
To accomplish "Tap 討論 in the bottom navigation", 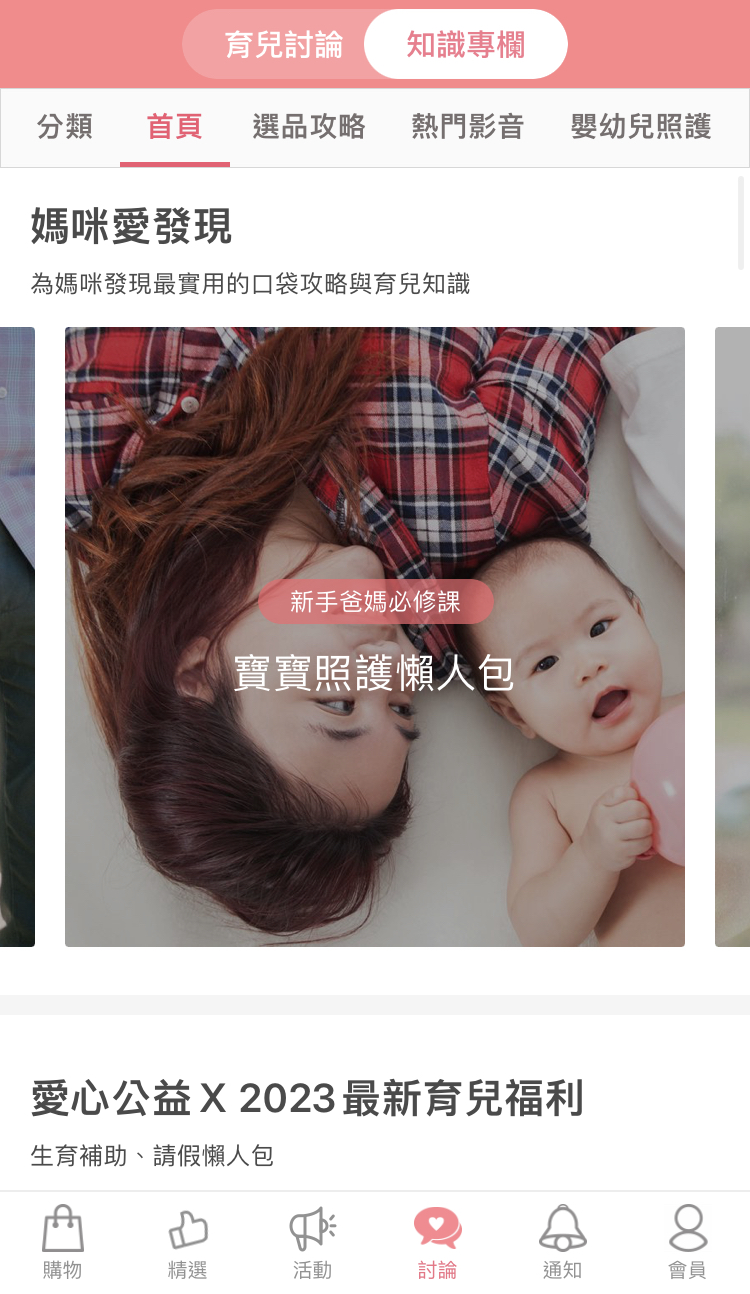I will [x=437, y=1242].
